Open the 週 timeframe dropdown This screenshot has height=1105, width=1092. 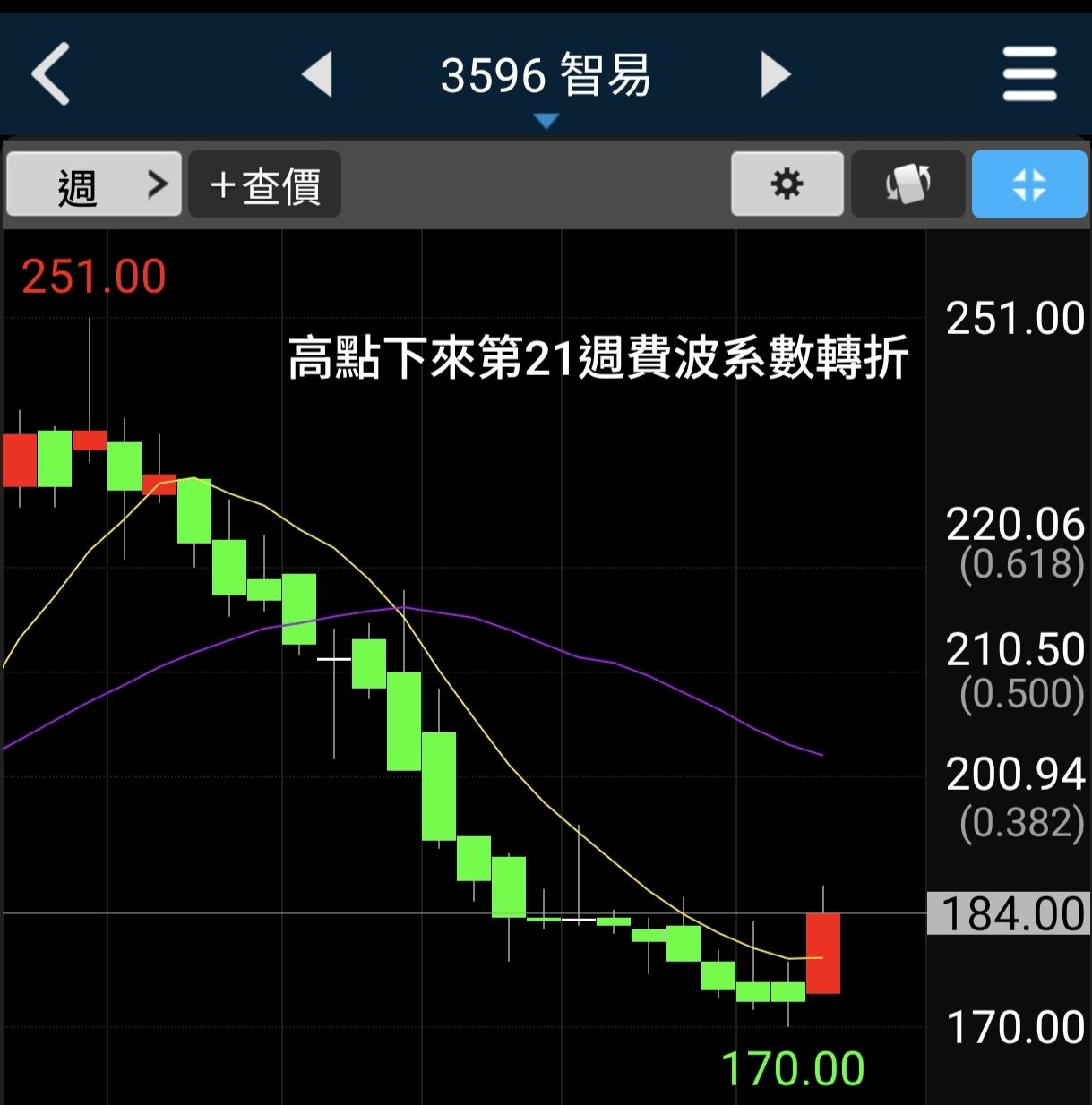[93, 184]
